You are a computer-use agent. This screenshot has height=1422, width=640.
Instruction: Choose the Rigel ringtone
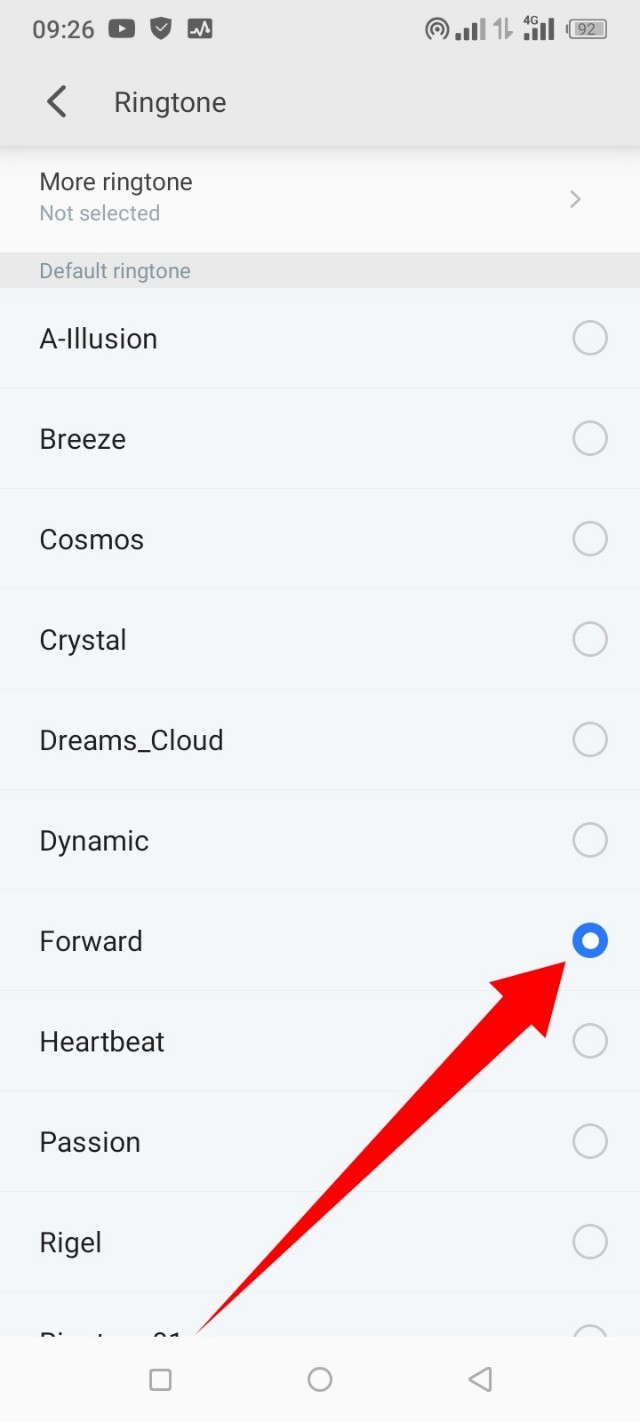pyautogui.click(x=589, y=1242)
